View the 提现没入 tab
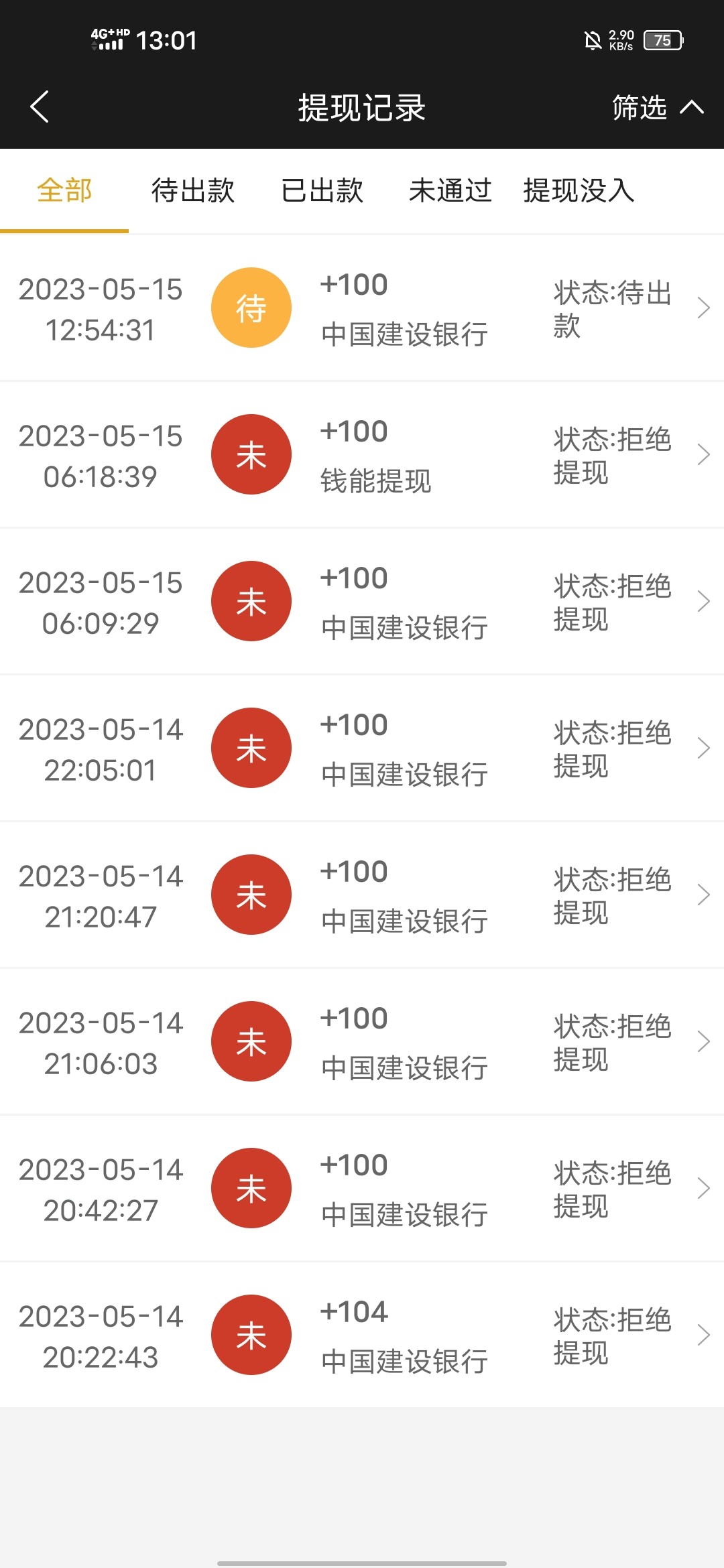The image size is (724, 1568). click(x=579, y=190)
